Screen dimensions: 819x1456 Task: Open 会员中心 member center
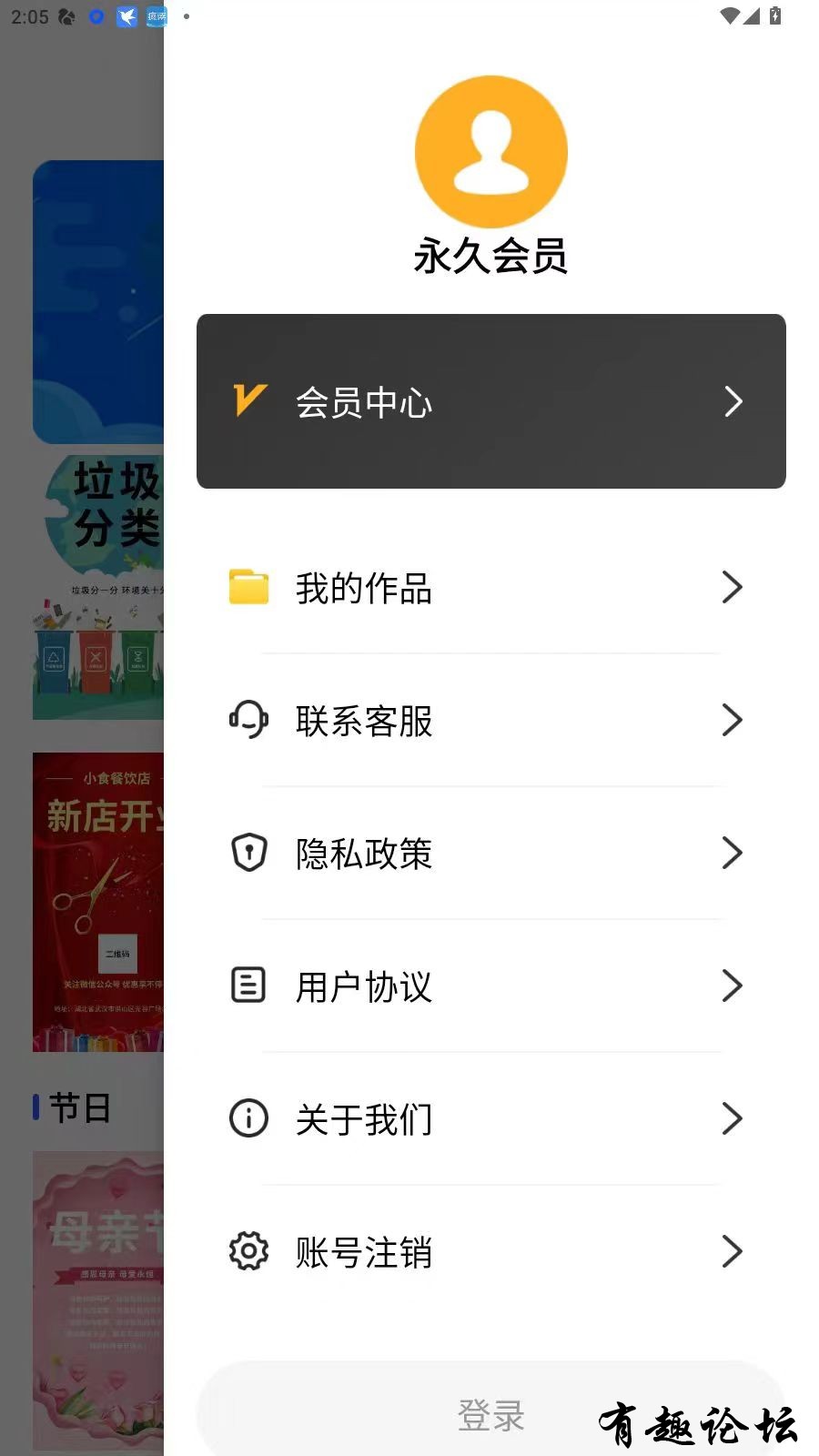[490, 401]
